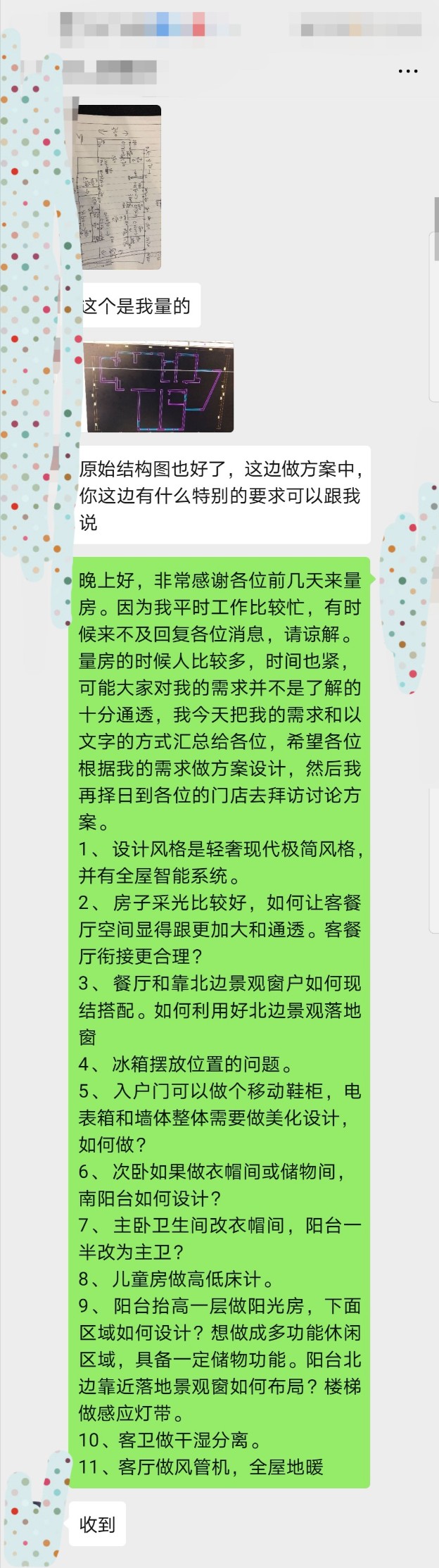Open the three-dot overflow menu
439x1568 pixels.
click(408, 71)
